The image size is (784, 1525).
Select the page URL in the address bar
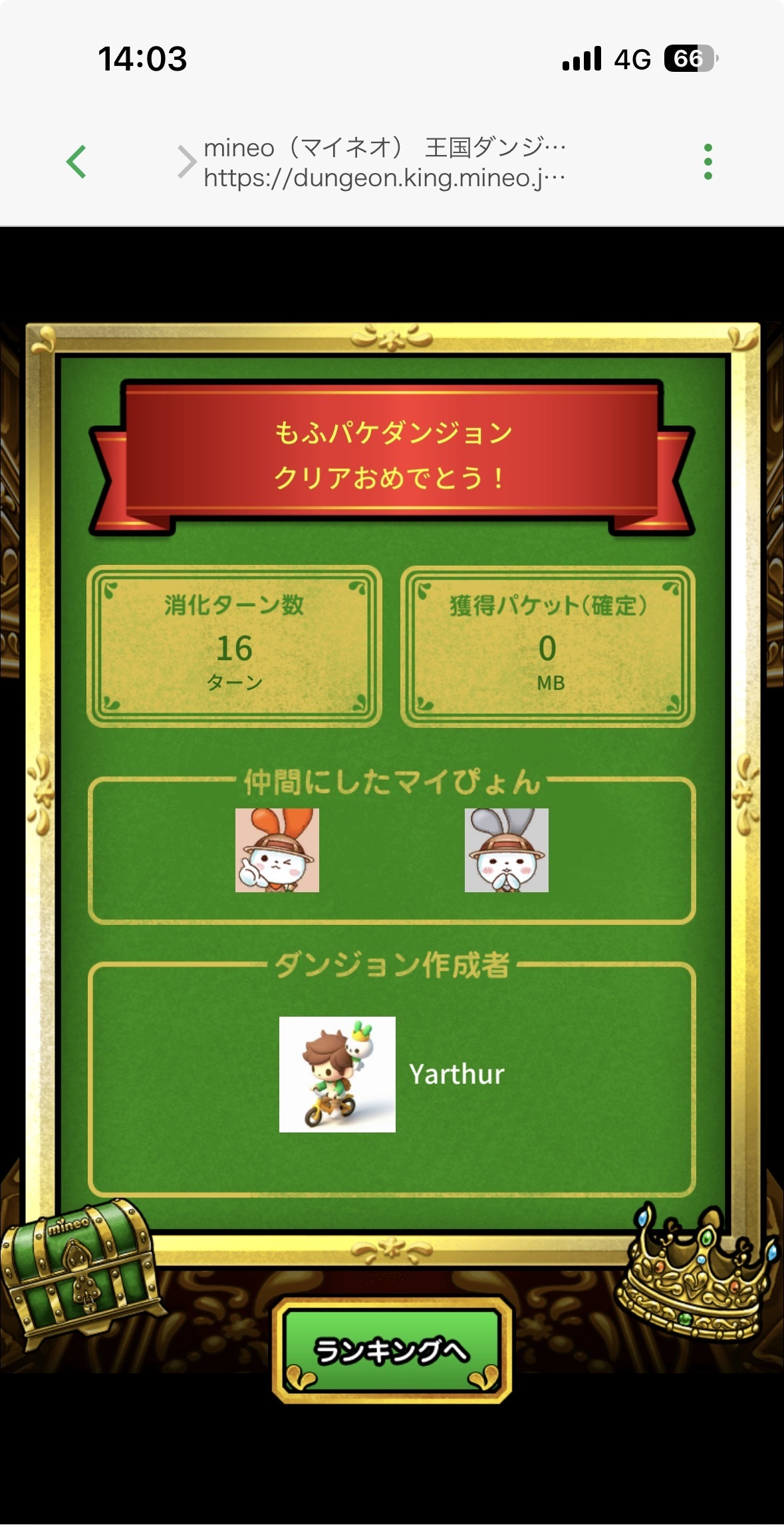click(384, 178)
